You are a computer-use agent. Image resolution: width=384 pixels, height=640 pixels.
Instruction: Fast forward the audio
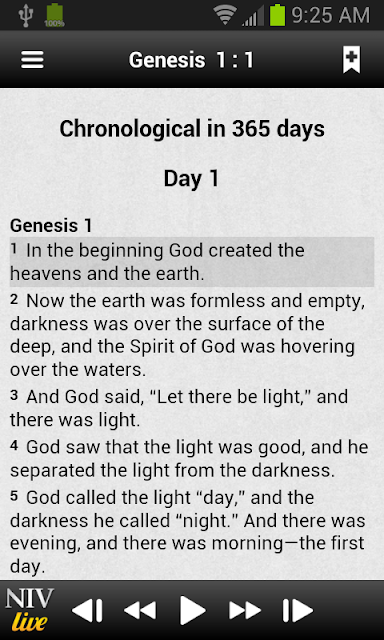(245, 611)
